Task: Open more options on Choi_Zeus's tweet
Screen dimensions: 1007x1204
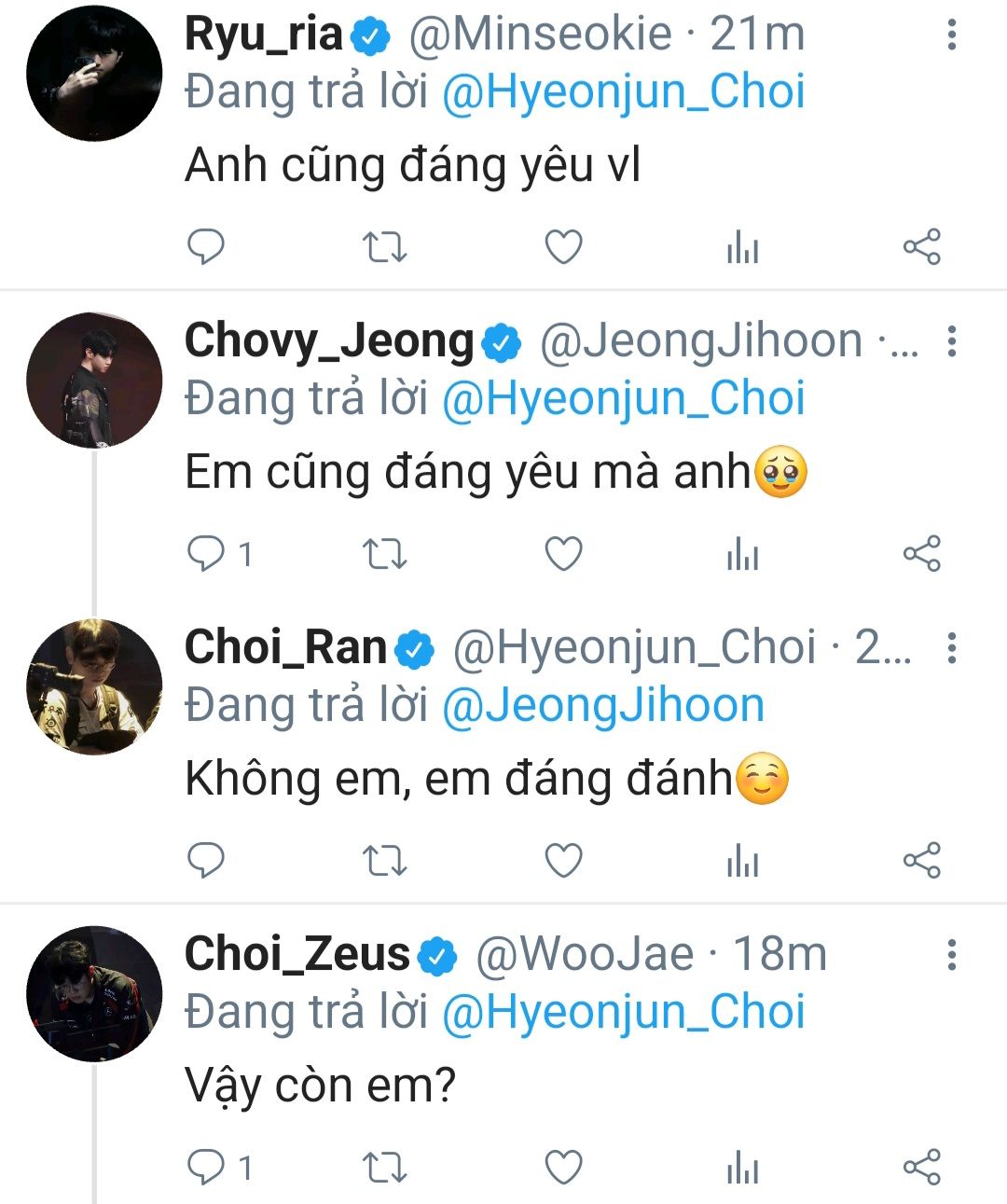Action: coord(951,955)
